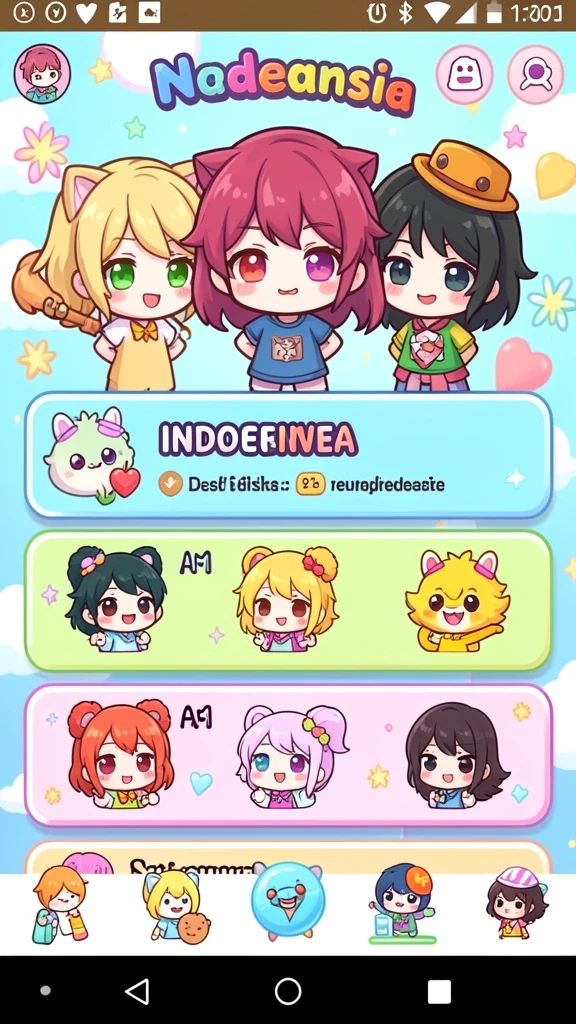The height and width of the screenshot is (1024, 576).
Task: Open the blue round creature center tab
Action: [x=287, y=901]
